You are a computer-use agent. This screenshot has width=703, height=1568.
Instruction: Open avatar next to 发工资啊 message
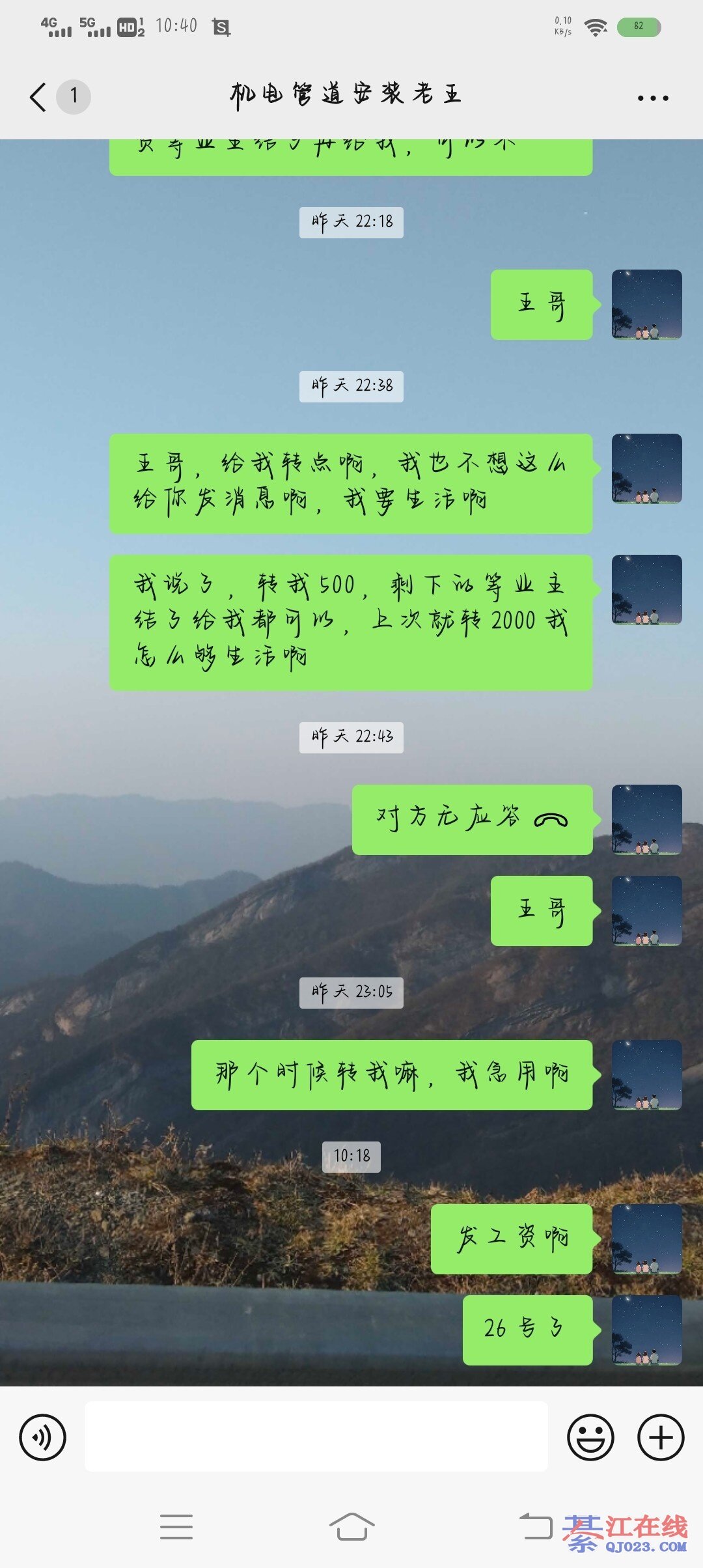[x=646, y=1239]
